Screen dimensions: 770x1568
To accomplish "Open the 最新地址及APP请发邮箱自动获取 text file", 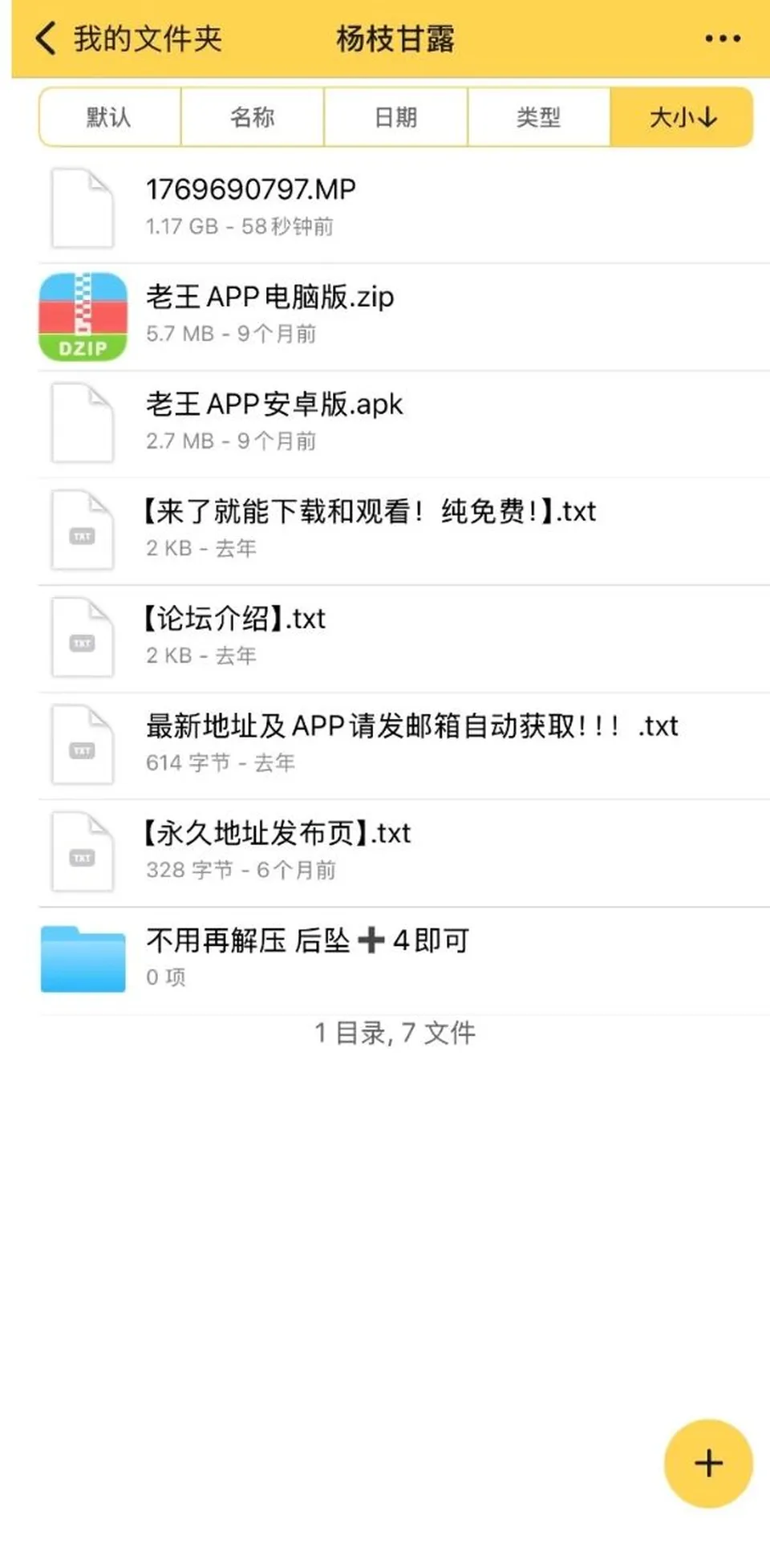I will pos(404,745).
